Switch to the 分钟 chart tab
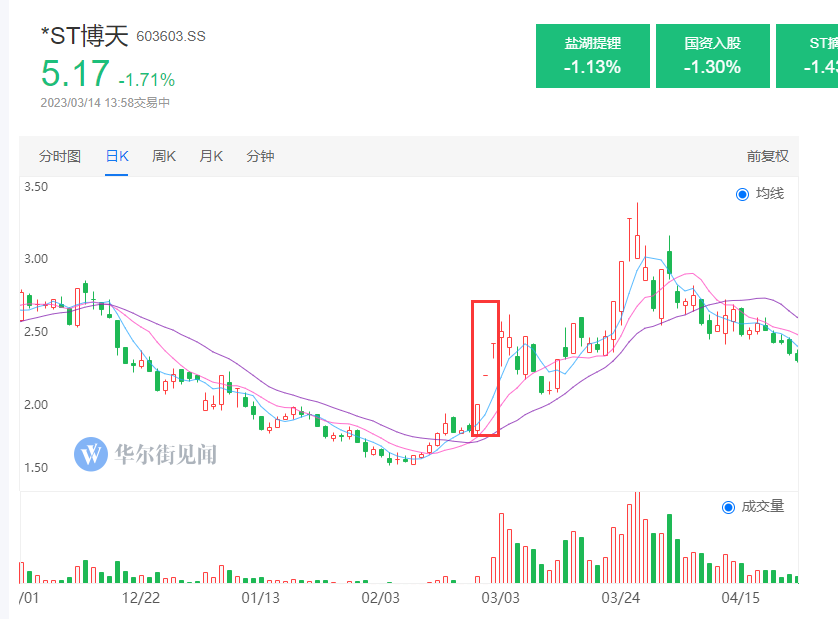 (260, 156)
